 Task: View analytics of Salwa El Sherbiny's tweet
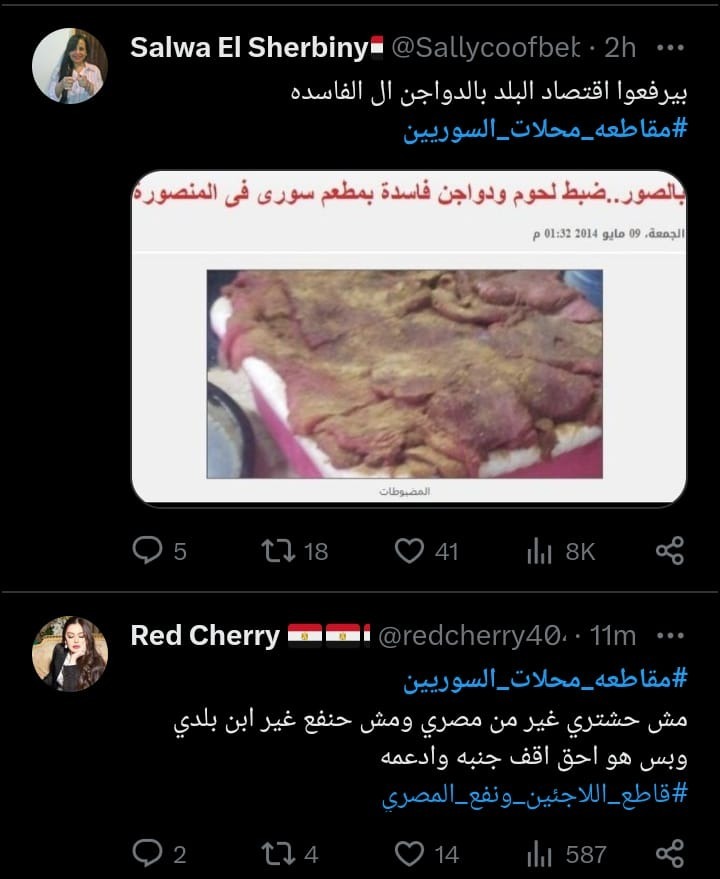click(540, 550)
